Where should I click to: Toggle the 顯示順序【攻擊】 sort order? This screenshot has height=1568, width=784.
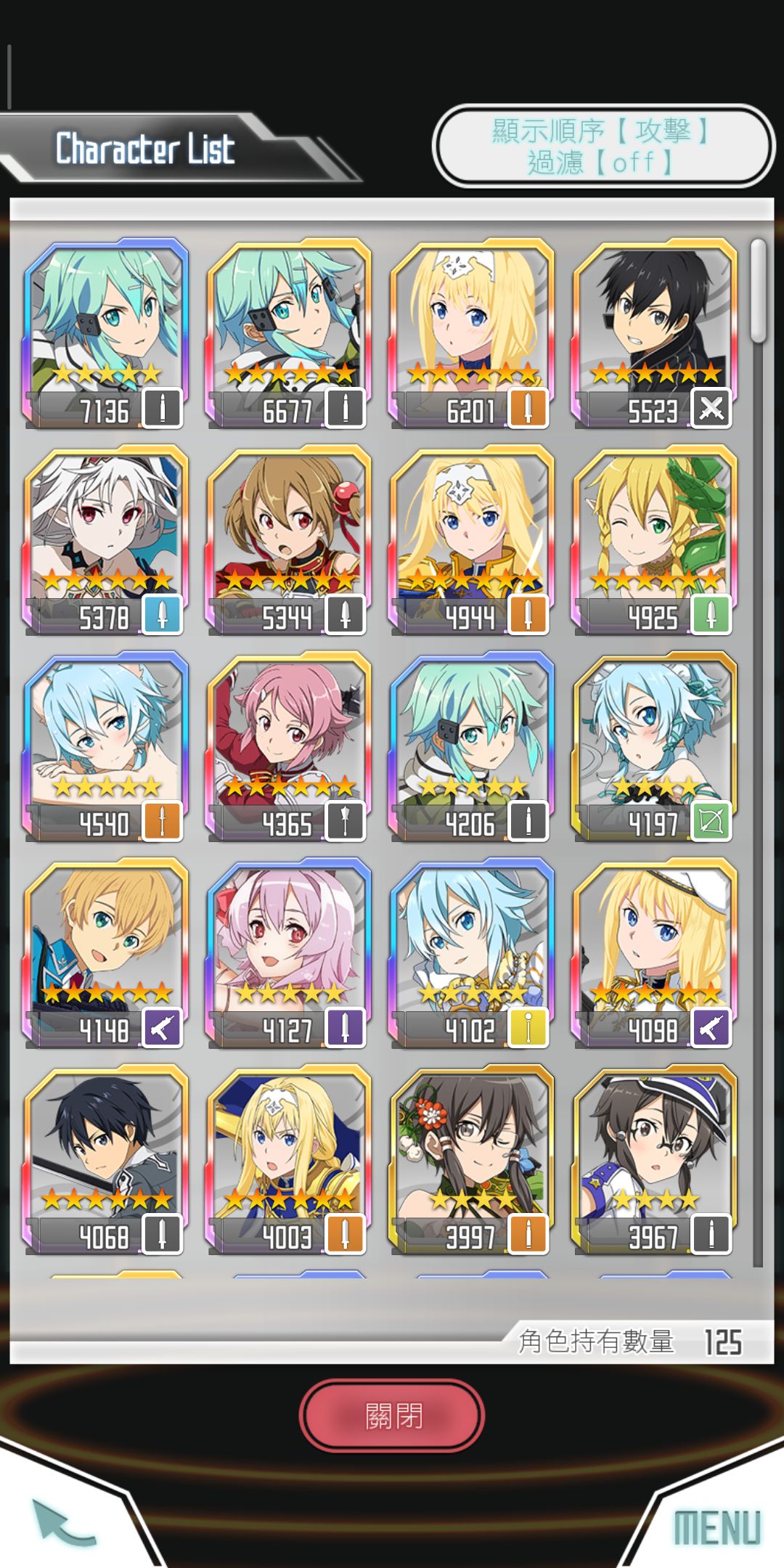(x=604, y=132)
